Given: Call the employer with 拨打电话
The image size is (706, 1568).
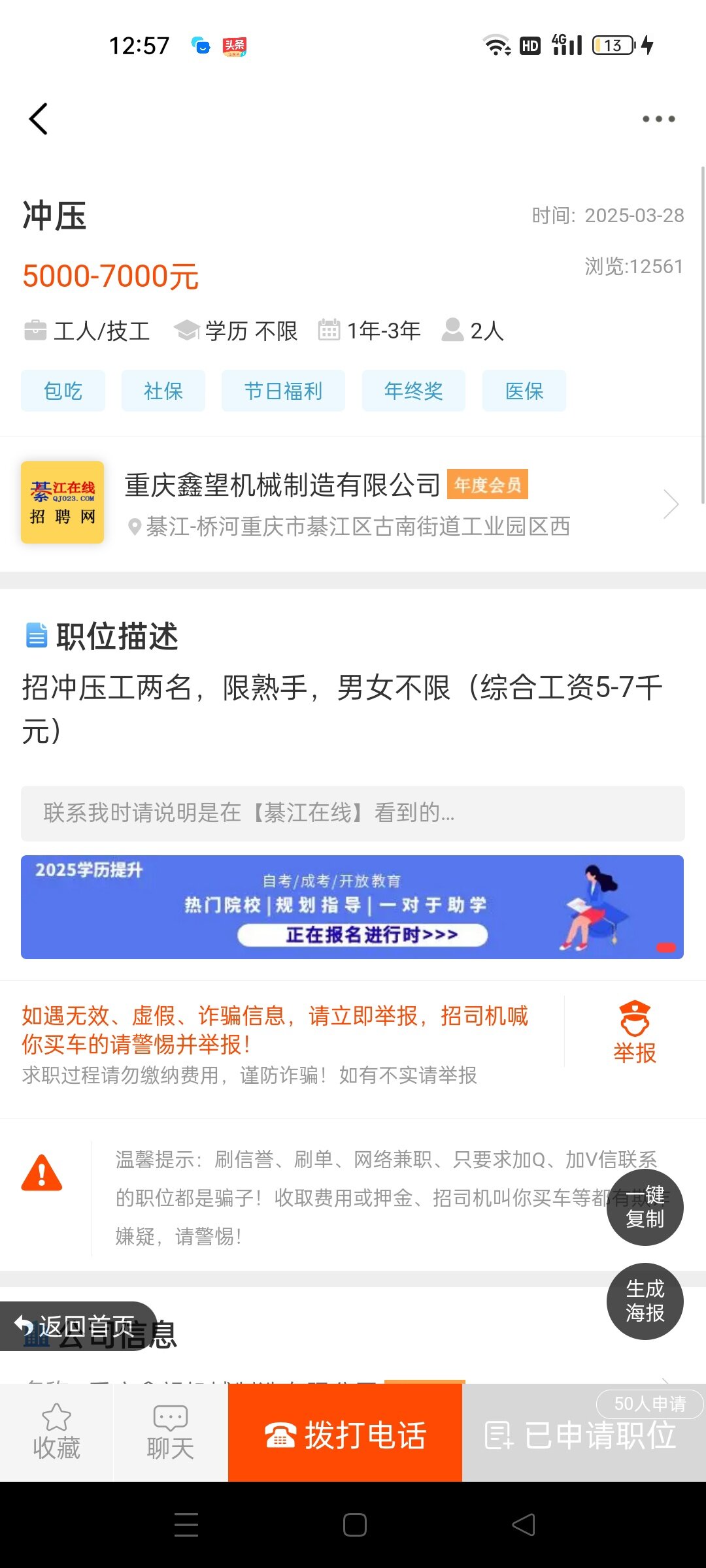Looking at the screenshot, I should [345, 1435].
